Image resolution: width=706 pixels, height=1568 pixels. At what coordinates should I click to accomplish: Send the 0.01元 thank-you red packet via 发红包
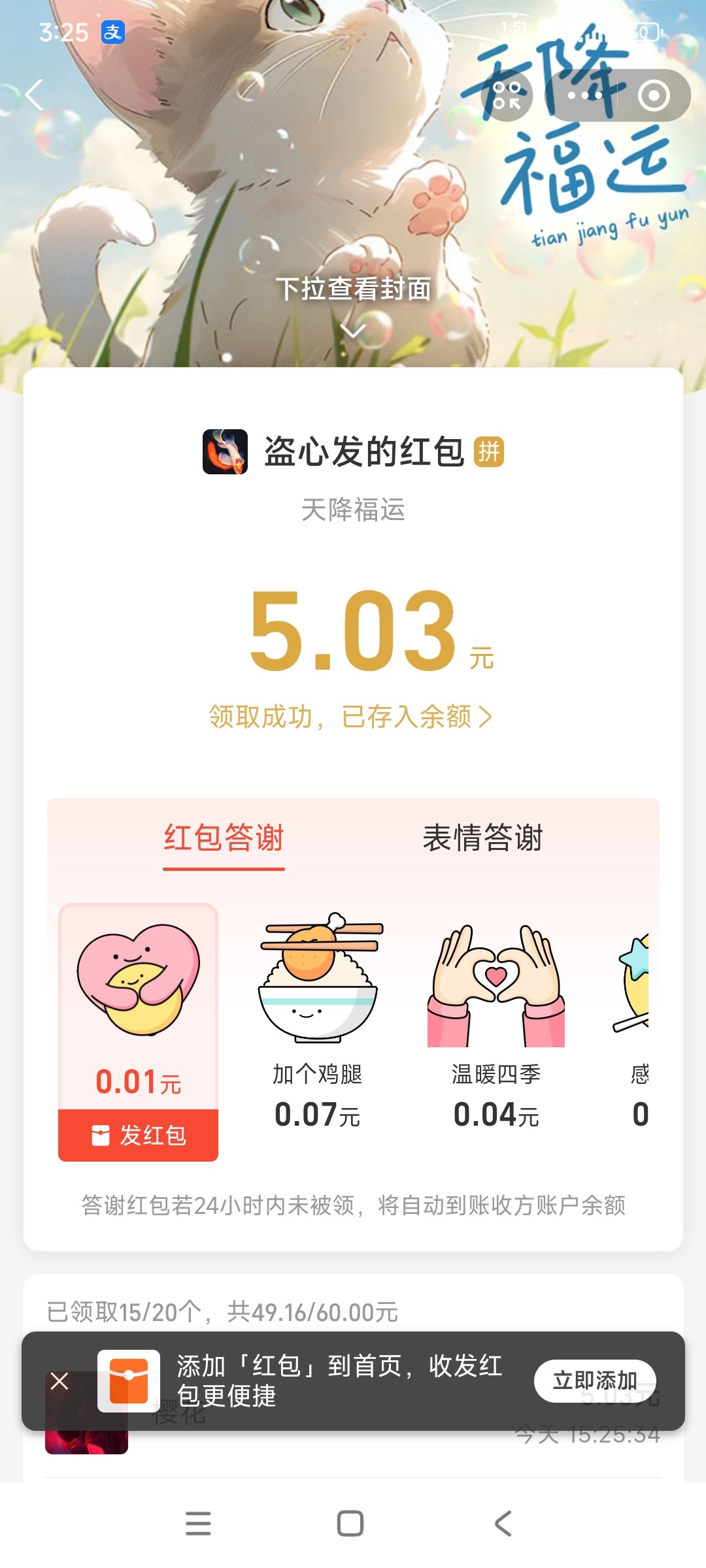tap(138, 1135)
